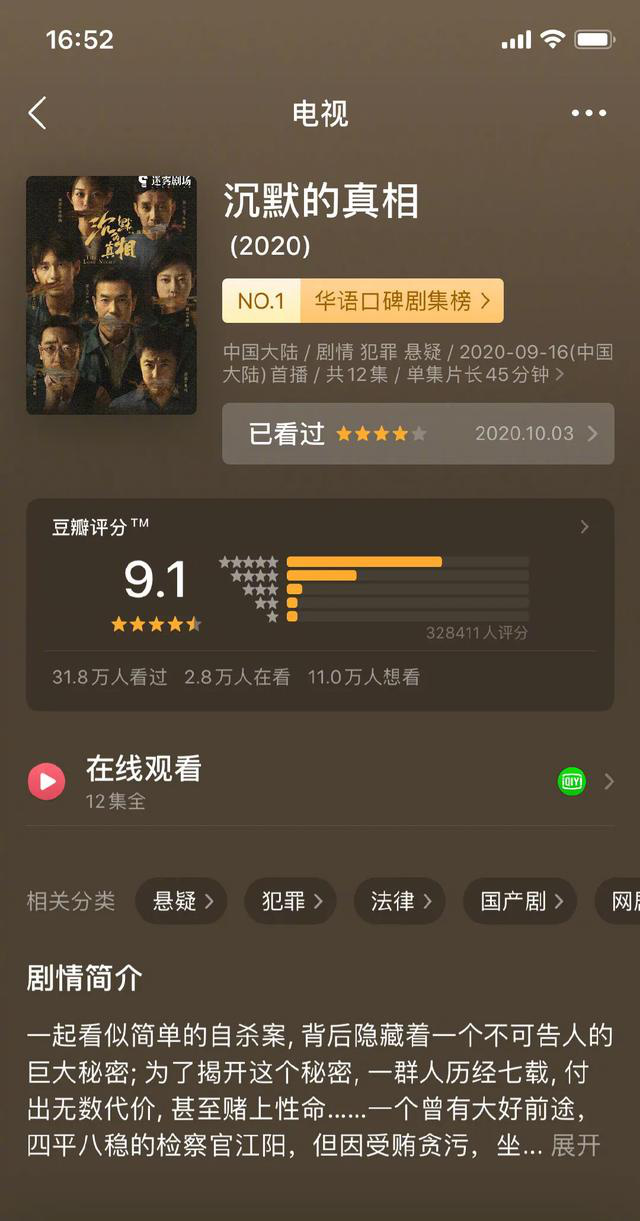Select the 犯罪 category chip
640x1221 pixels.
click(290, 901)
